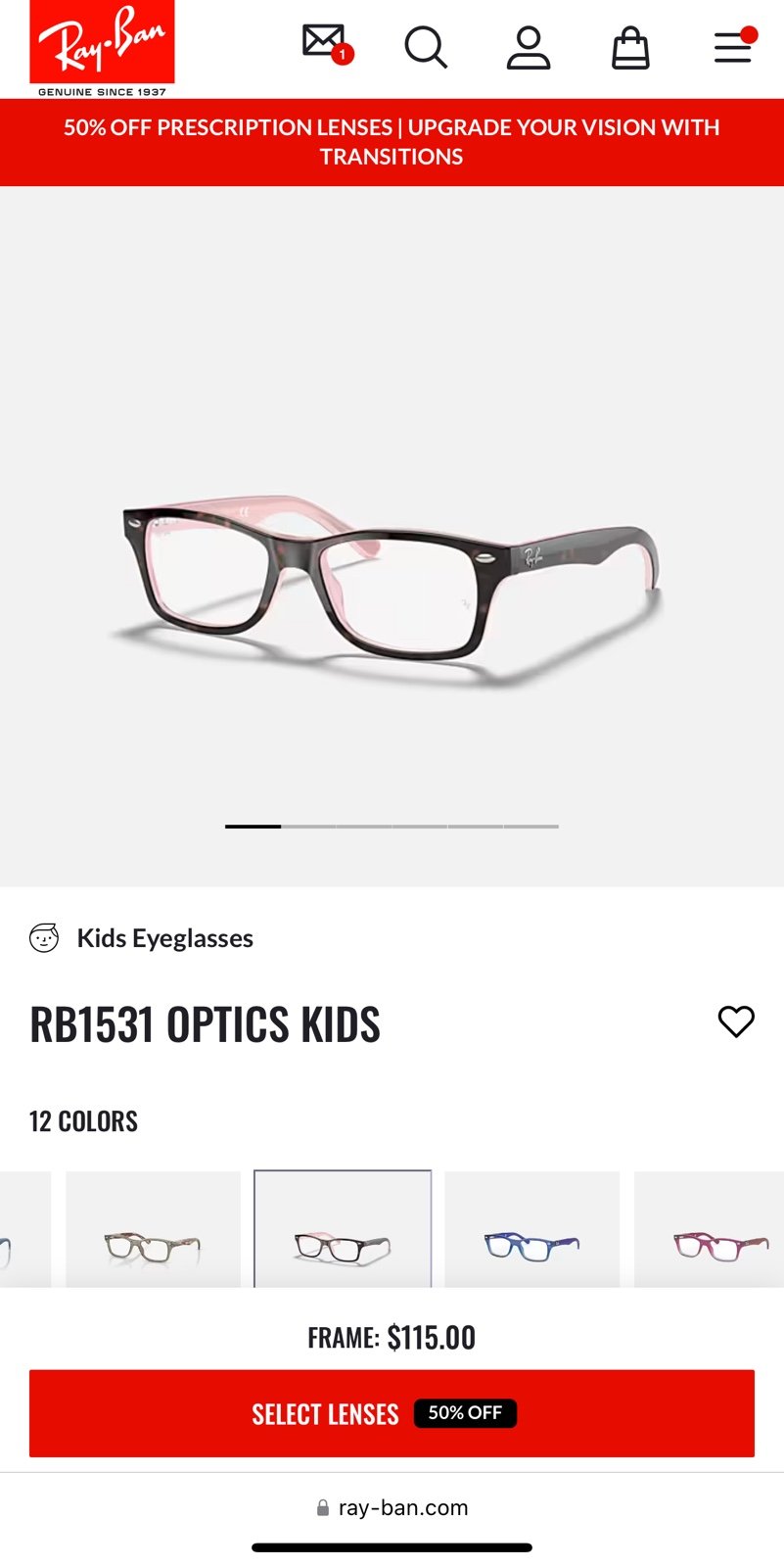Select the blue frame color thumbnail
784x1567 pixels.
coord(531,1229)
